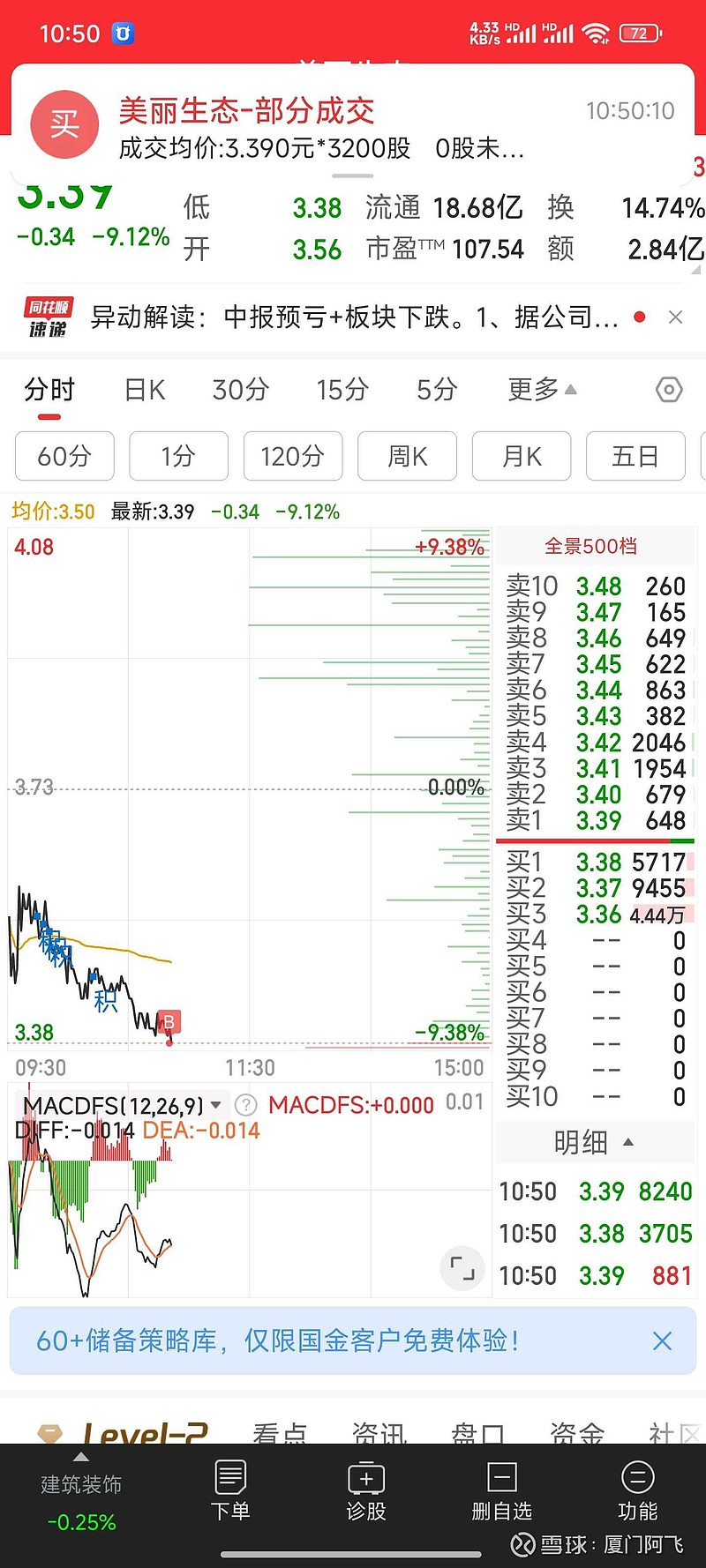Show MACDFS indicator help question mark
This screenshot has width=706, height=1568.
tap(245, 1105)
